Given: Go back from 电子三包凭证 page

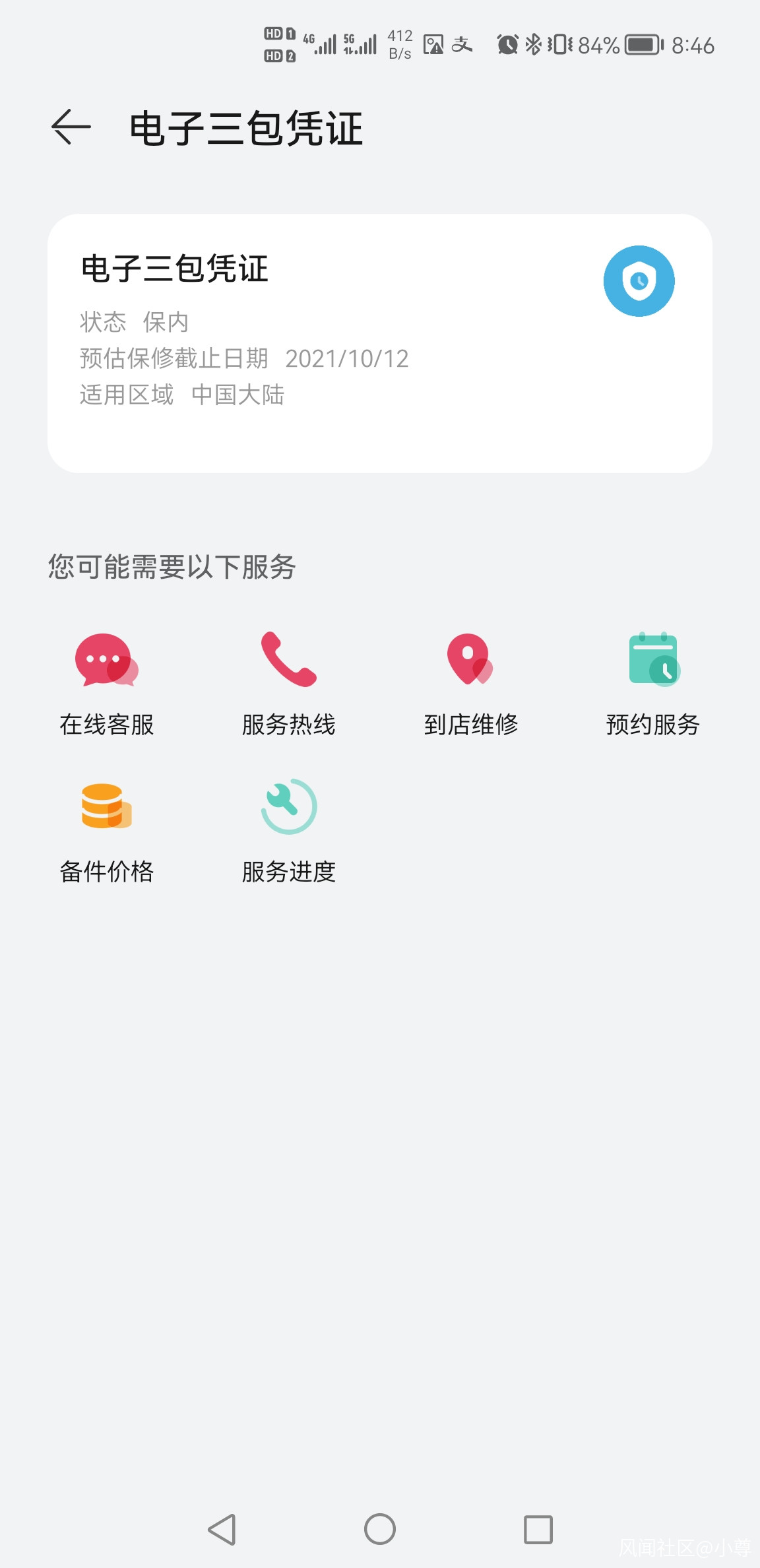Looking at the screenshot, I should coord(71,127).
